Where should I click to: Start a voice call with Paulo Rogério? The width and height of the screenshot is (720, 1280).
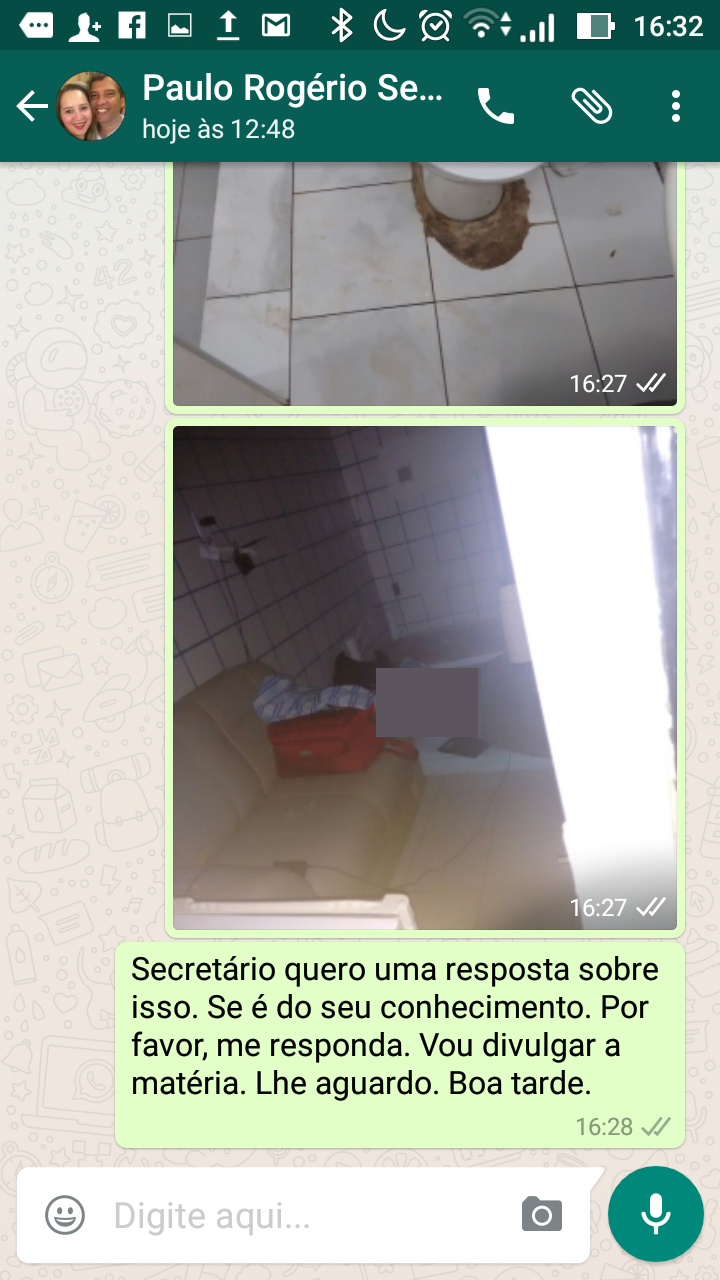coord(495,106)
